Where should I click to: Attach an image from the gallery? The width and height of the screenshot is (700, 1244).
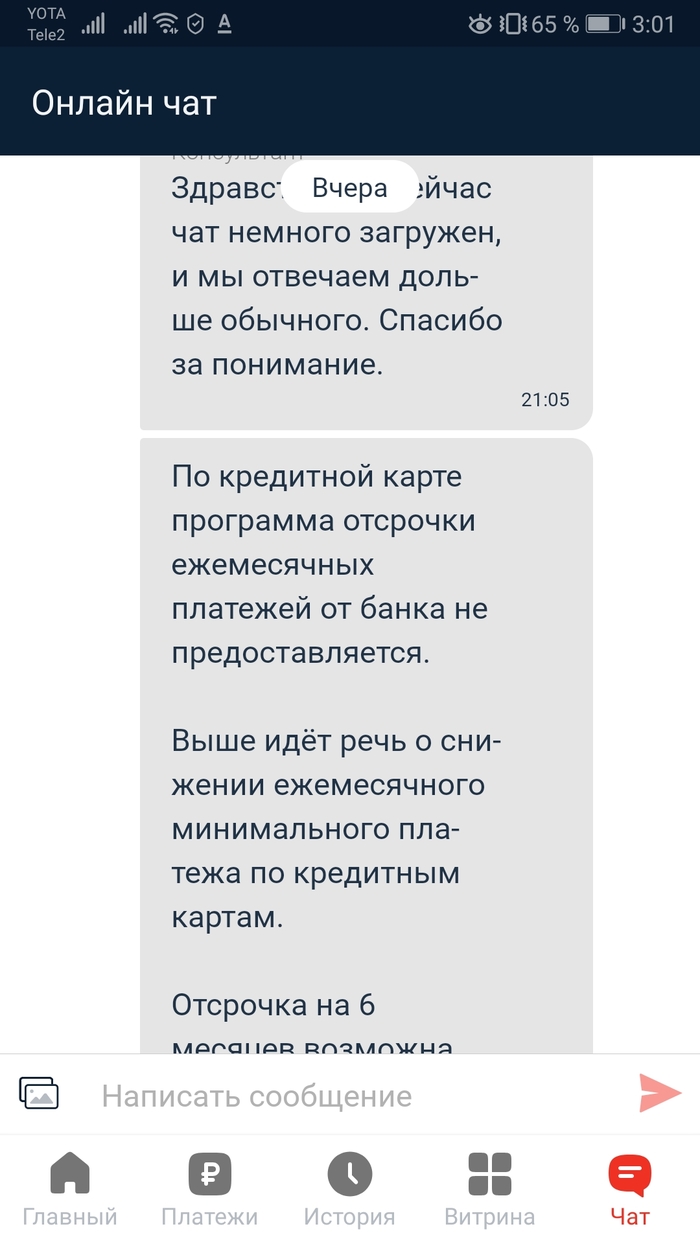[39, 1094]
